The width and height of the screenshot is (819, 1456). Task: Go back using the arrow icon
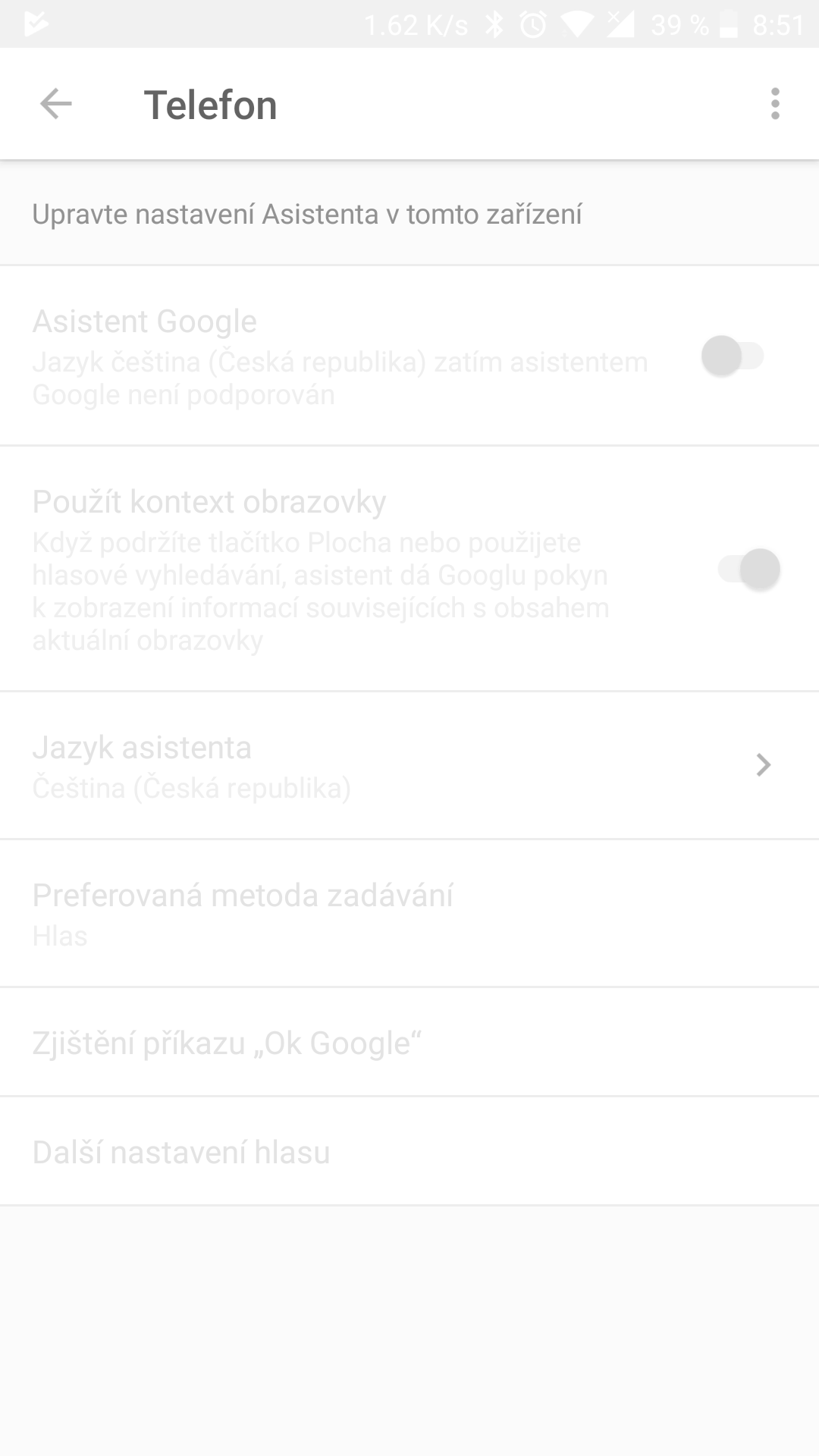point(55,104)
